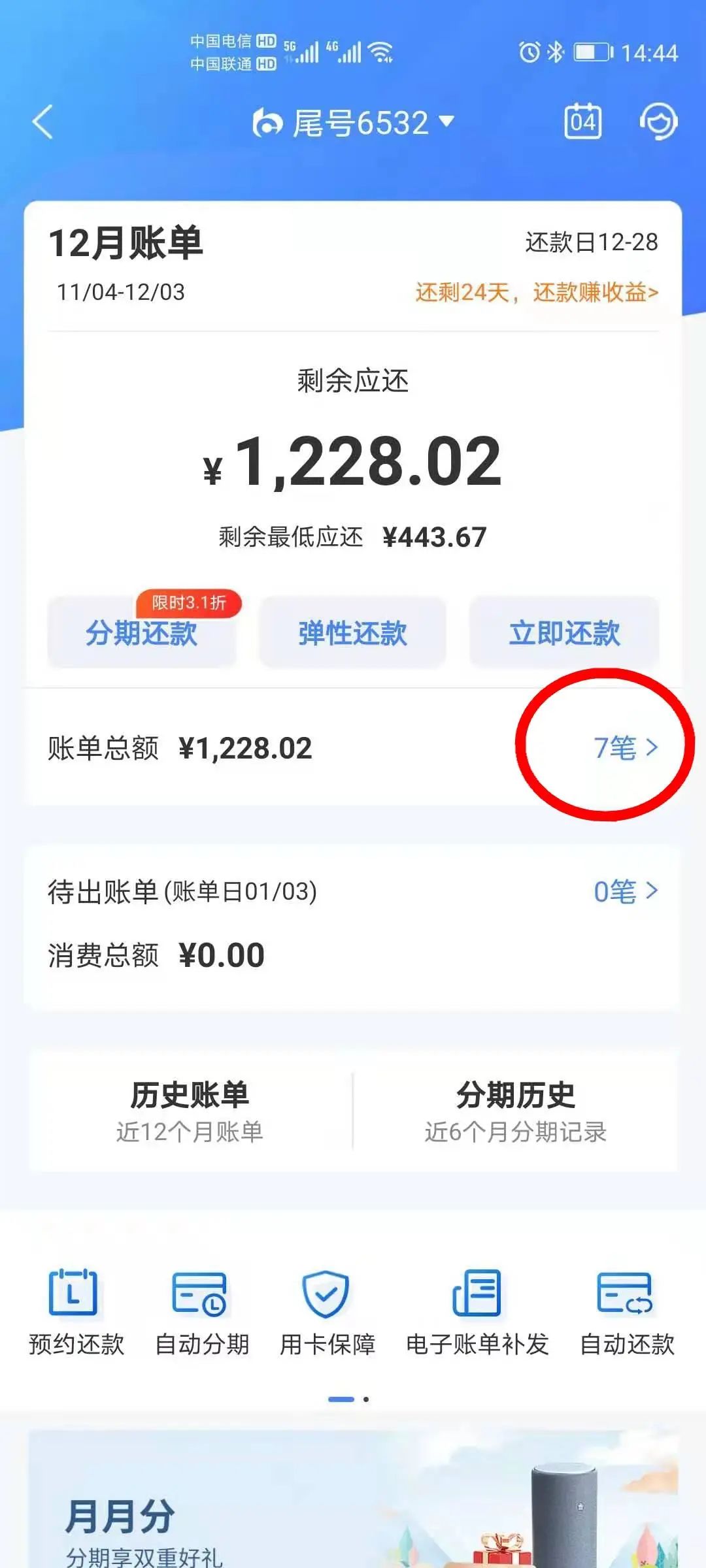Open 历史账单 past 12 months bills
The width and height of the screenshot is (706, 1568).
click(x=190, y=1111)
